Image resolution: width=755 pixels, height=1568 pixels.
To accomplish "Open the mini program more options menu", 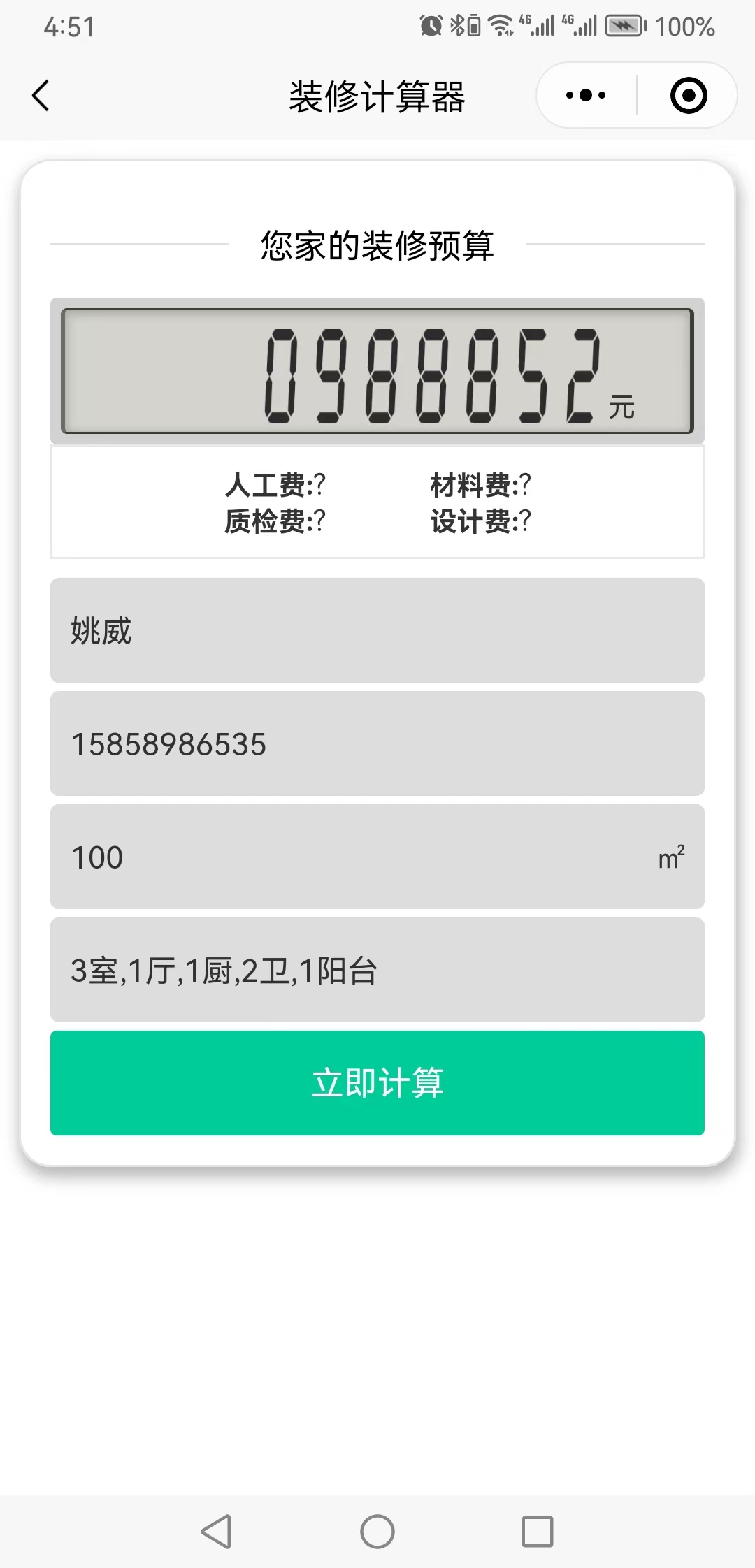I will pyautogui.click(x=586, y=96).
